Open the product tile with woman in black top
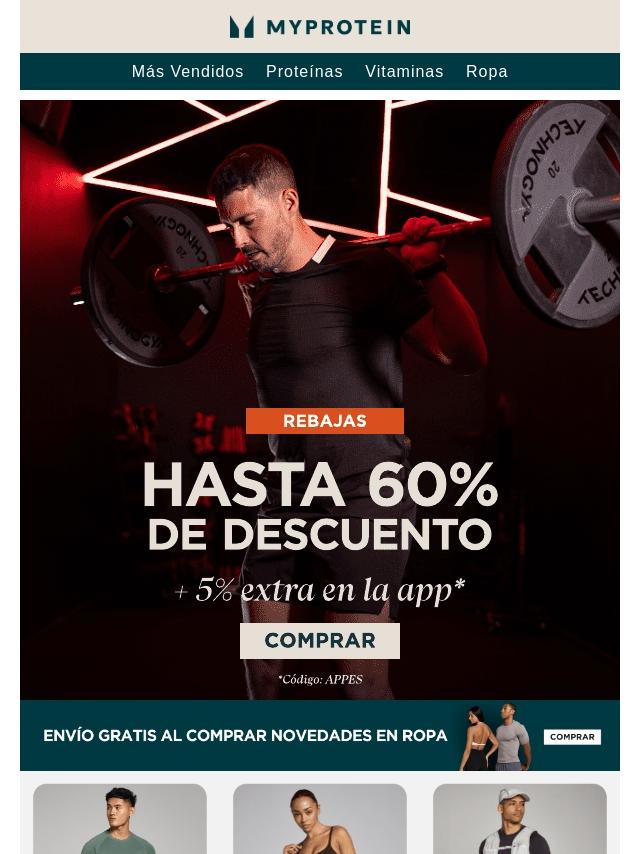640x854 pixels. 320,820
